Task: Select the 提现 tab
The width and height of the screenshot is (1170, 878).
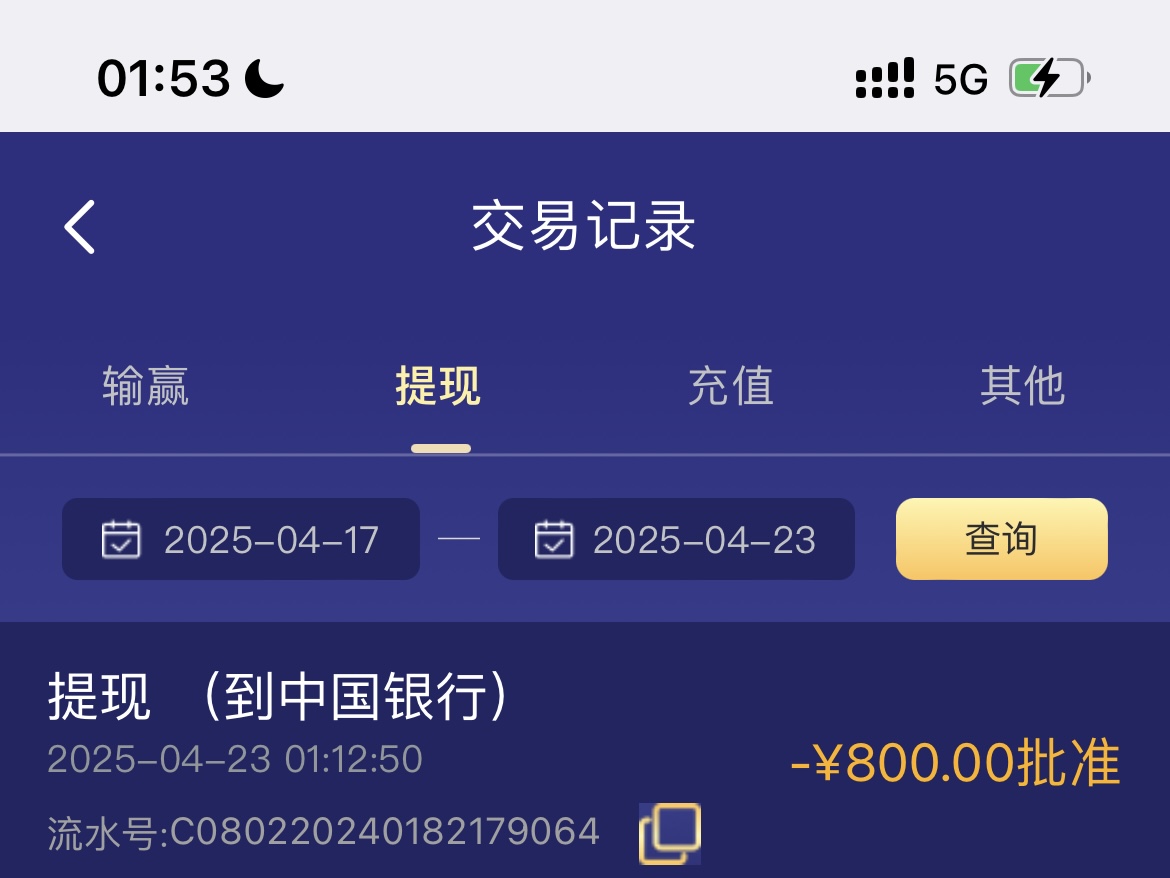Action: [438, 386]
